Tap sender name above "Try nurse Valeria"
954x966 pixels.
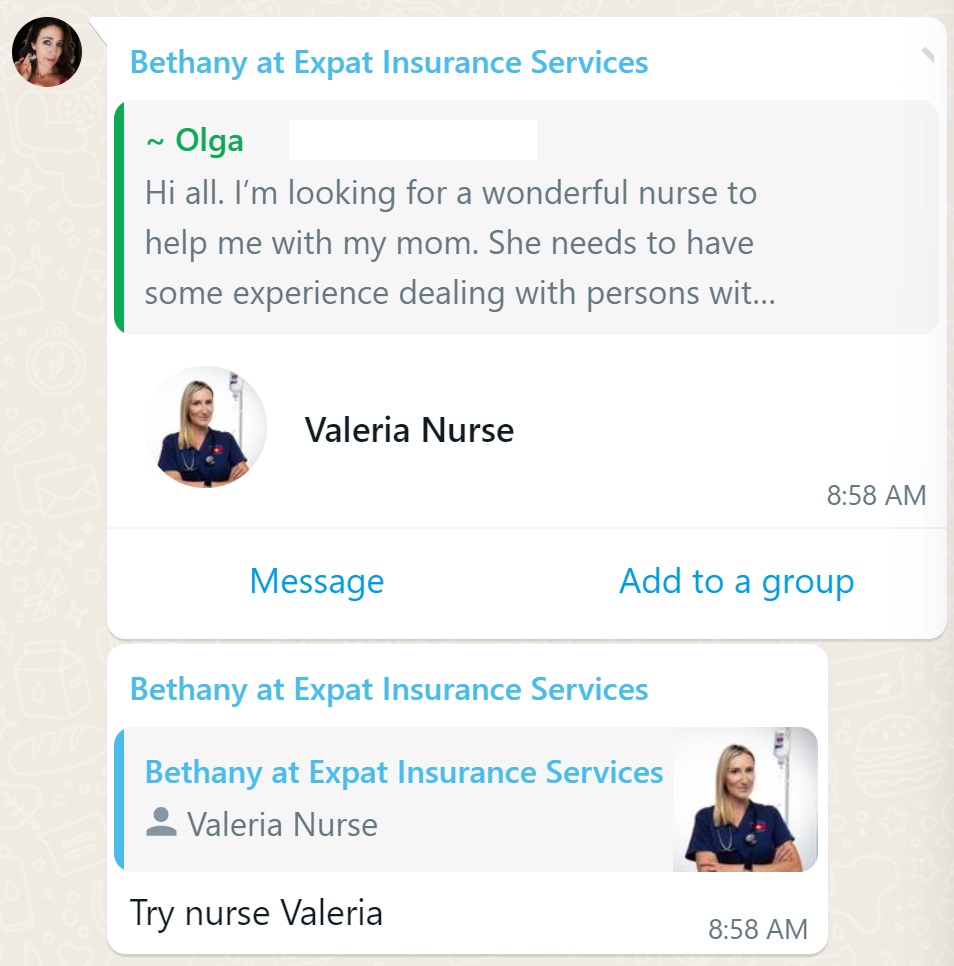[389, 690]
